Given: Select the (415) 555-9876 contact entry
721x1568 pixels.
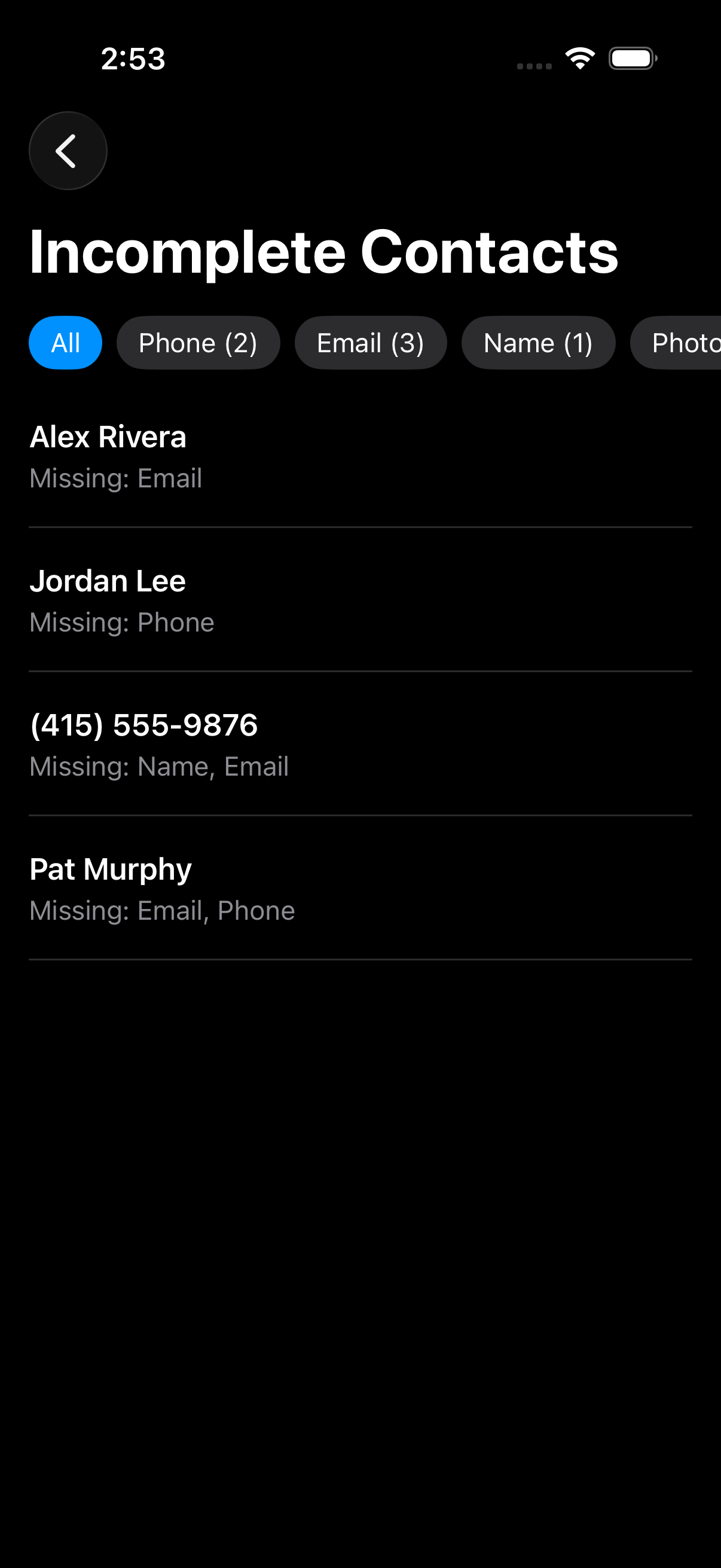Looking at the screenshot, I should (144, 724).
